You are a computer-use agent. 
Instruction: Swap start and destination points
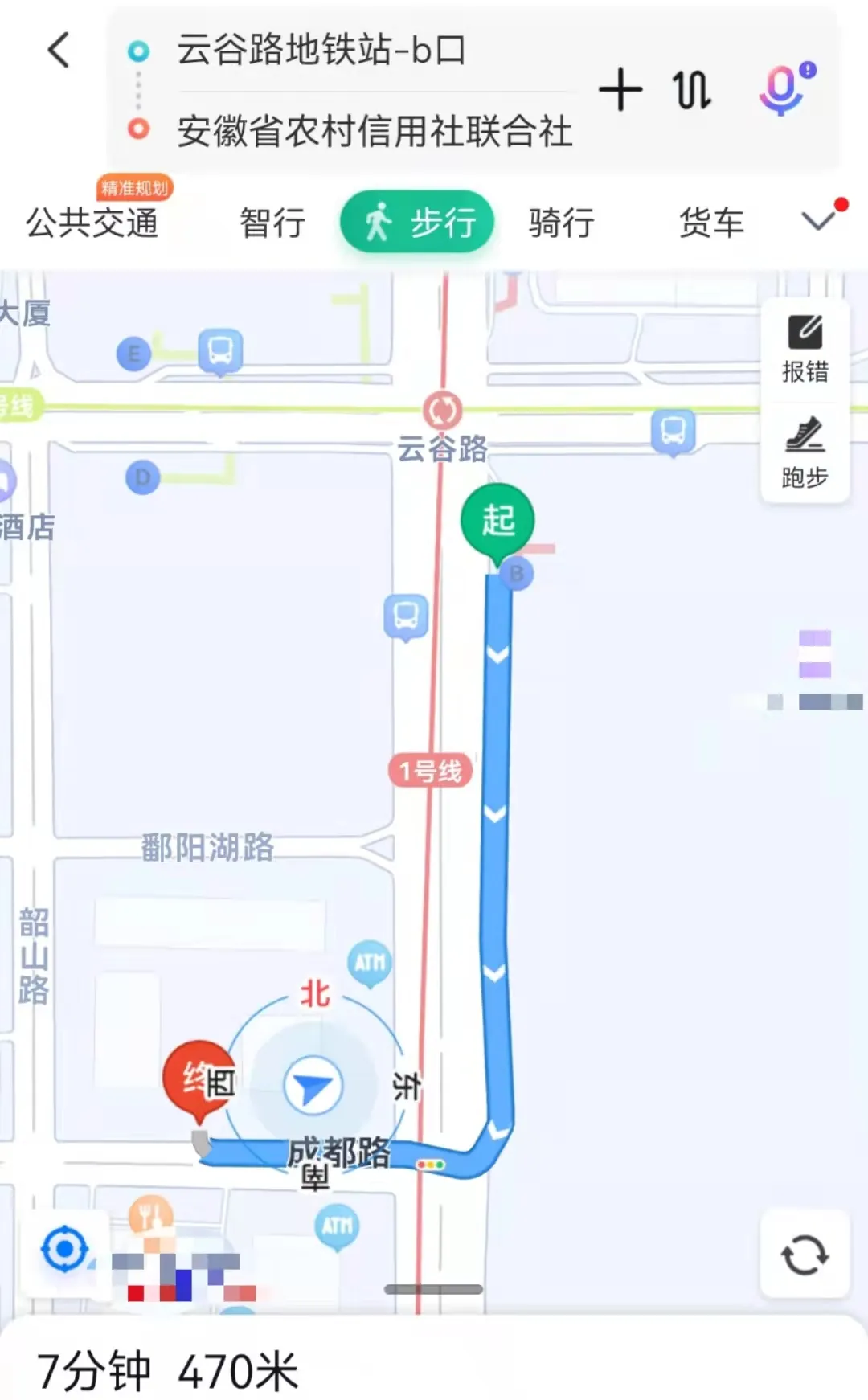point(691,89)
